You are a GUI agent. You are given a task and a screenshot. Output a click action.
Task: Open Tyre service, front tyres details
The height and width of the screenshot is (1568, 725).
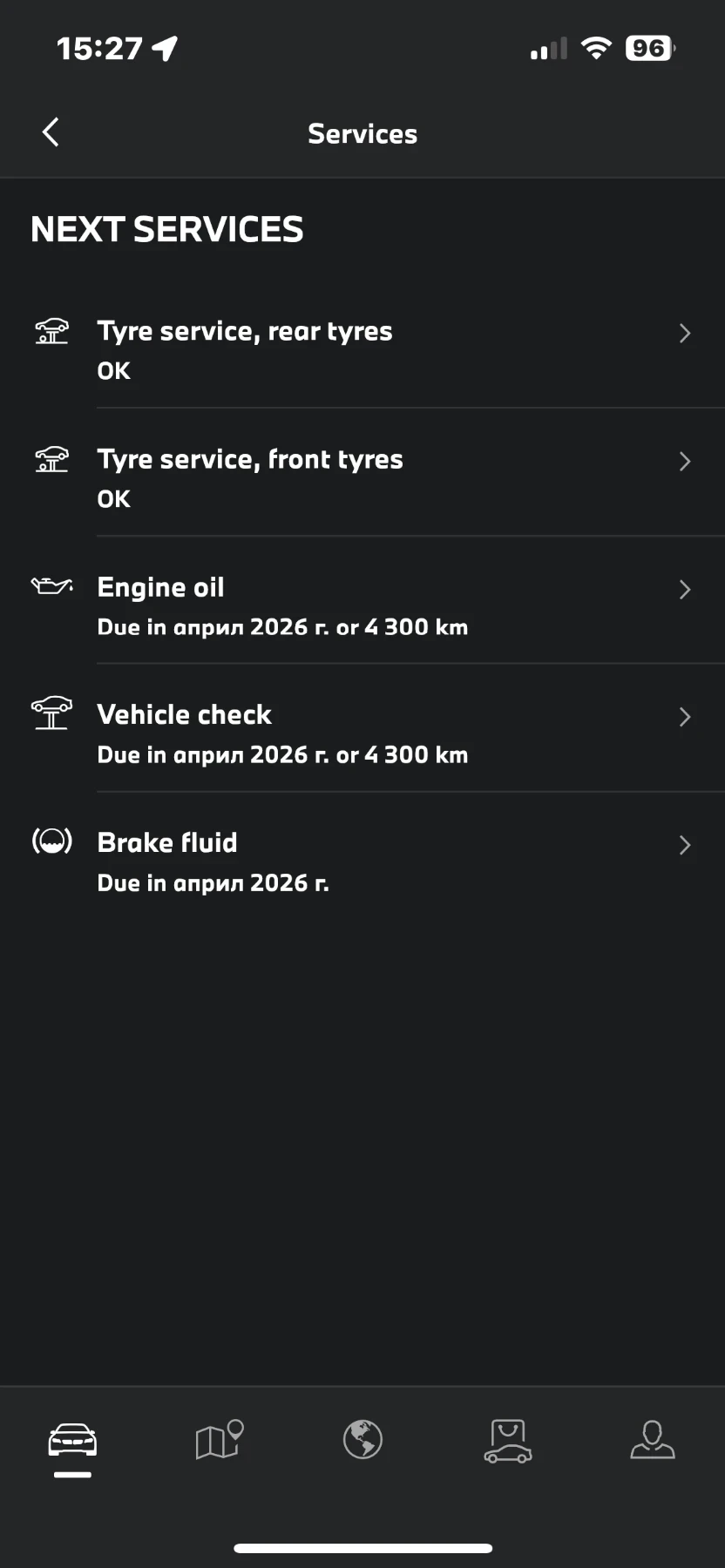pos(362,477)
